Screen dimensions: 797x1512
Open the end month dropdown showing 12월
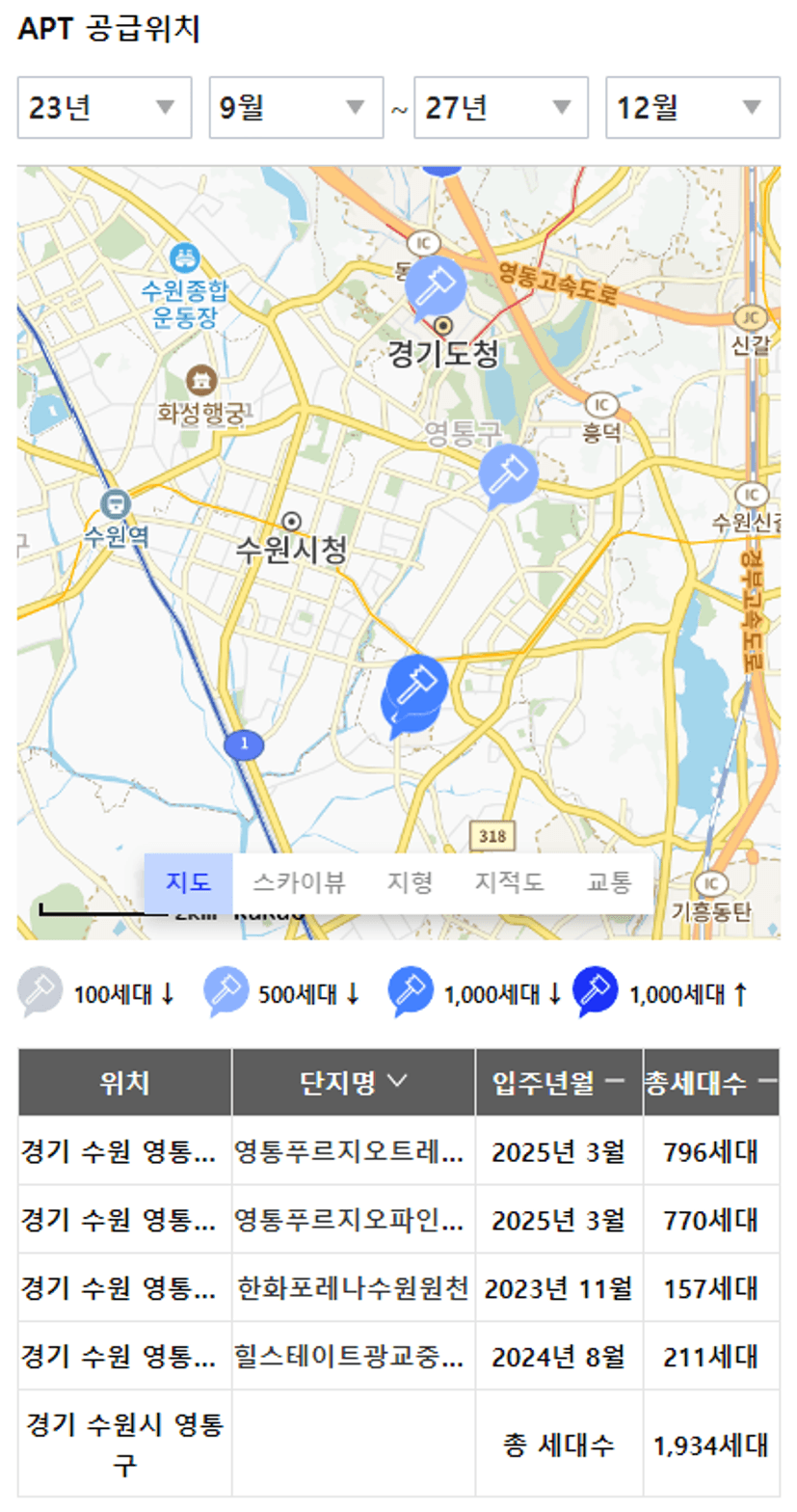pyautogui.click(x=692, y=107)
